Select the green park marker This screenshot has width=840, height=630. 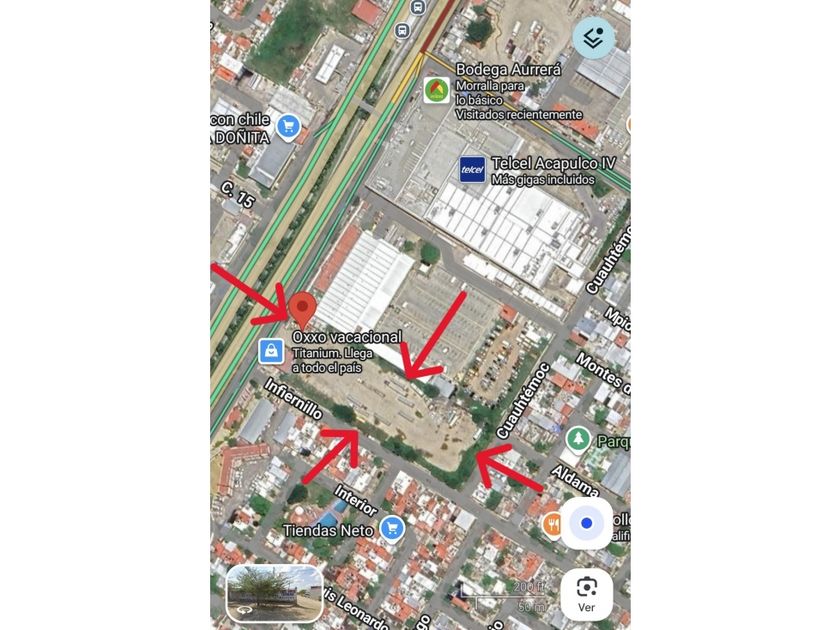(578, 438)
